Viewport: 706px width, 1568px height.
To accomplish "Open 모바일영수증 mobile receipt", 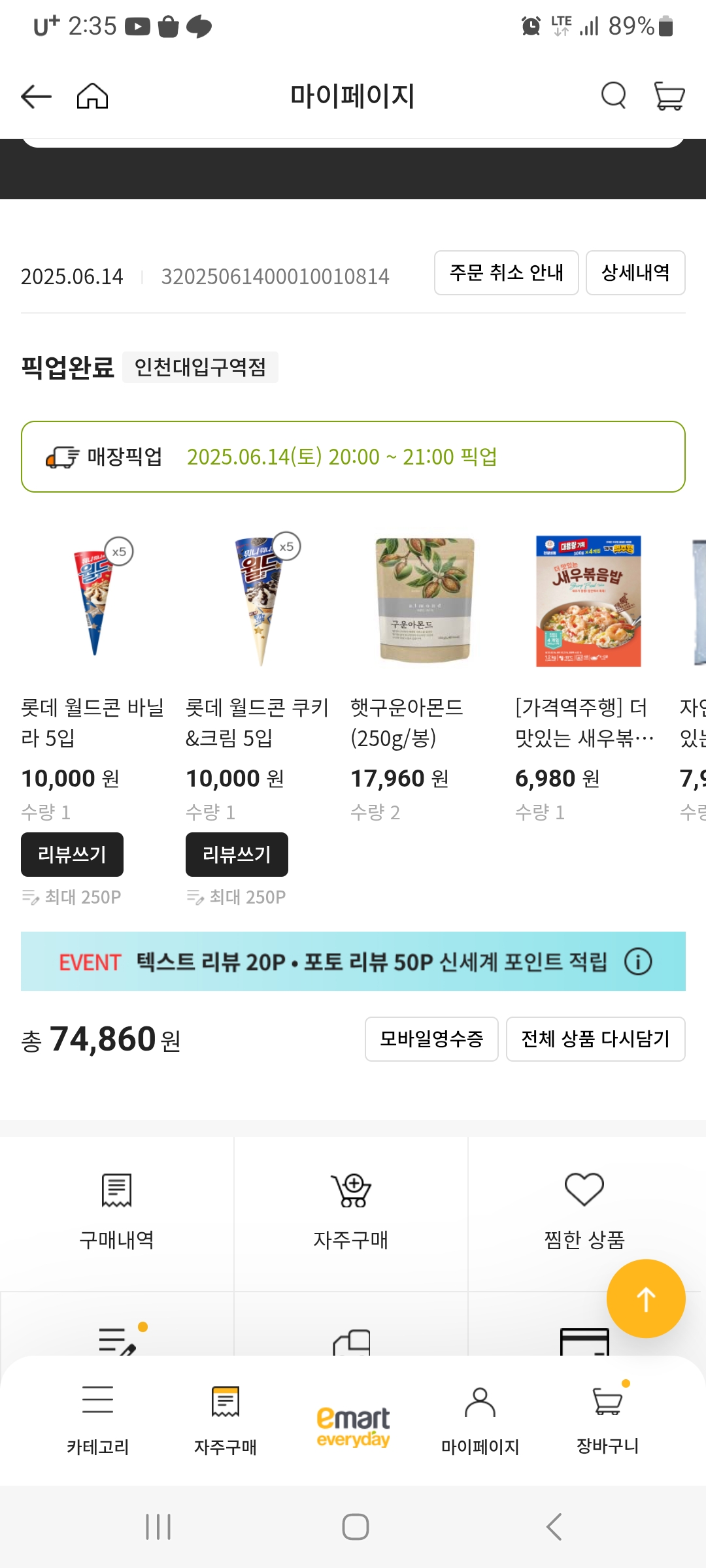I will coord(431,1039).
